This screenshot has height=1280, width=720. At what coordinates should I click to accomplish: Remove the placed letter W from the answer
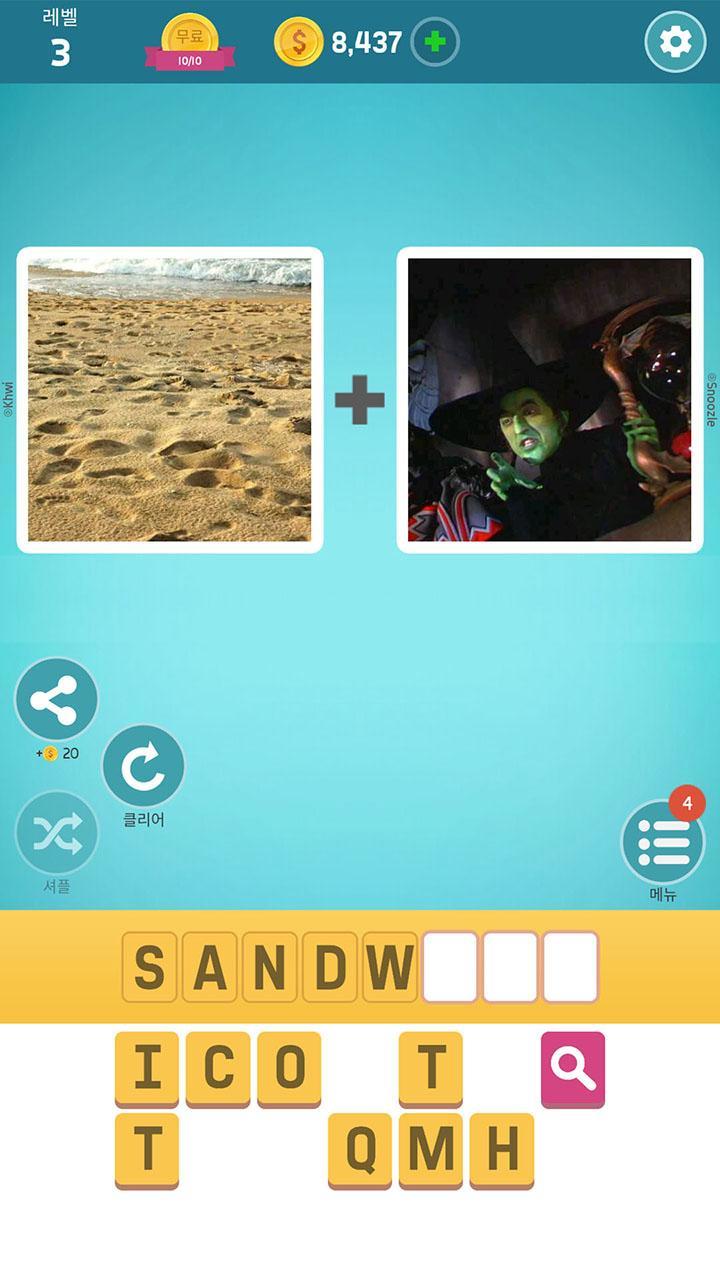(x=390, y=967)
